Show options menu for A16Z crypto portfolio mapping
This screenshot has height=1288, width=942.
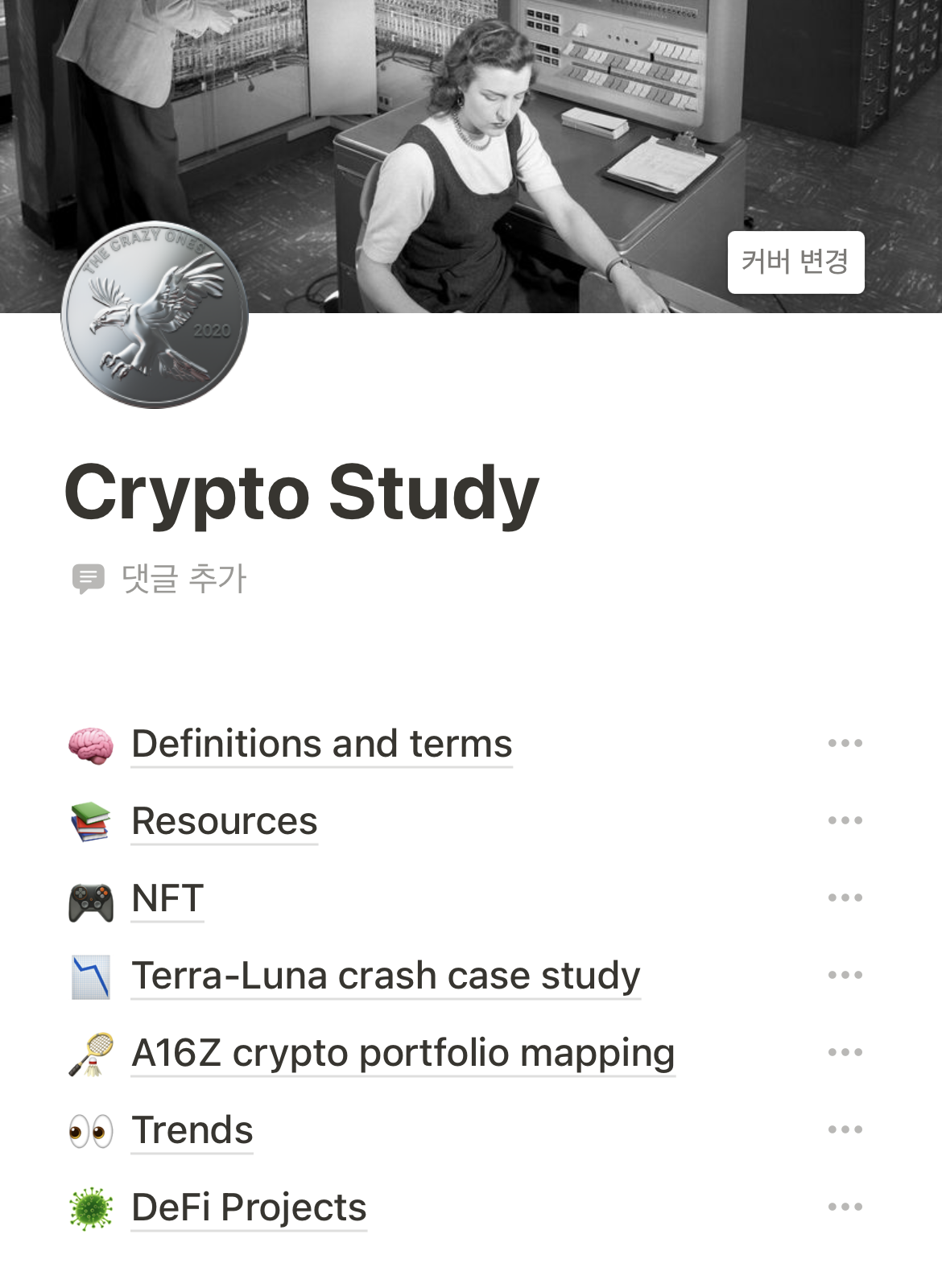(x=845, y=1052)
